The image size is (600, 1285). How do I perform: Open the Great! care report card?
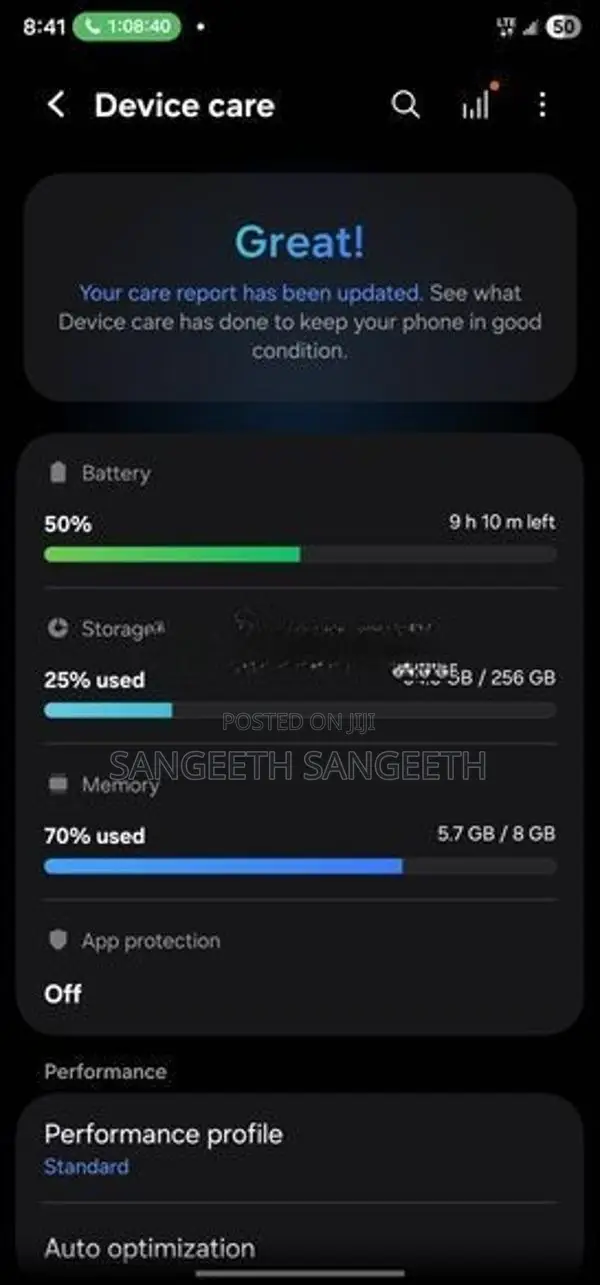coord(300,288)
